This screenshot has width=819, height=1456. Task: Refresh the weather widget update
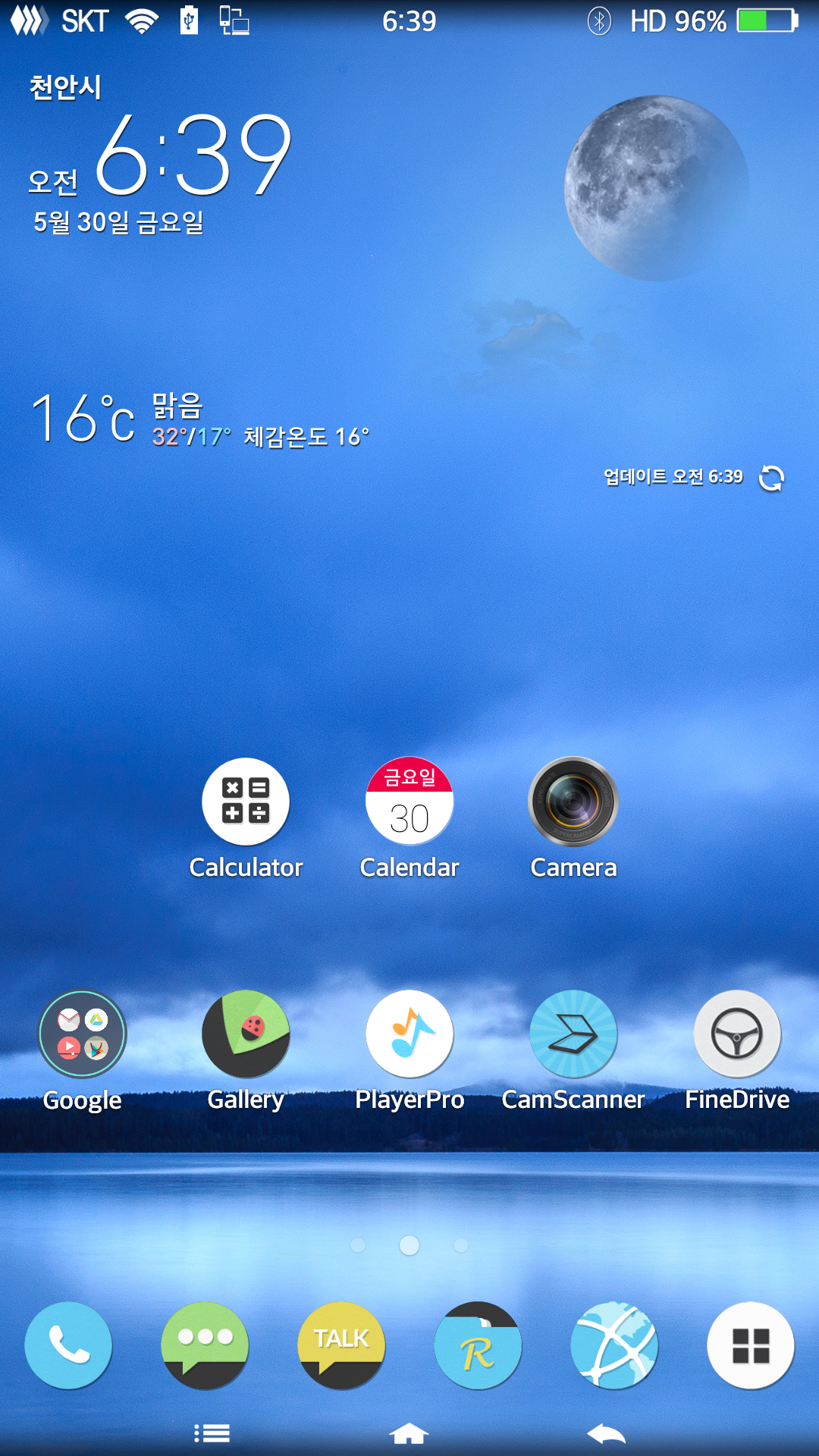click(771, 478)
